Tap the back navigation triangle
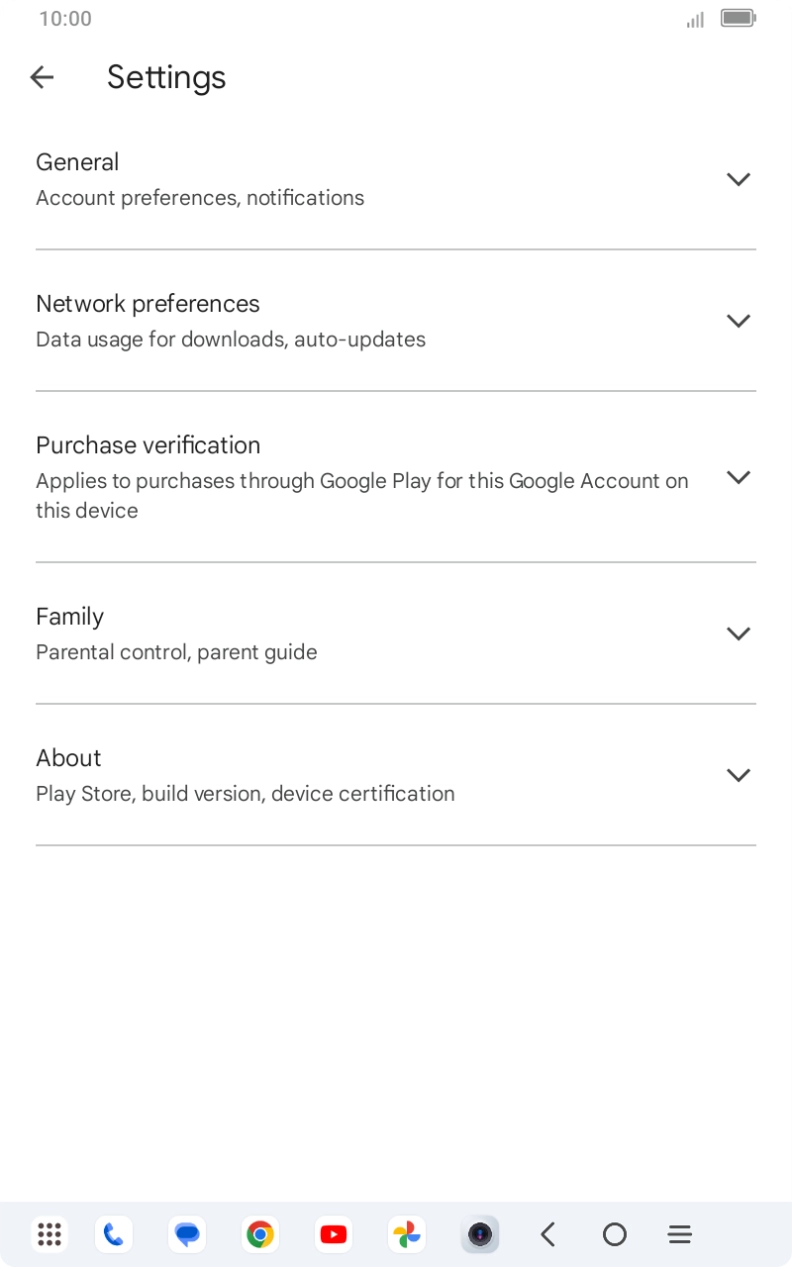 point(548,1234)
